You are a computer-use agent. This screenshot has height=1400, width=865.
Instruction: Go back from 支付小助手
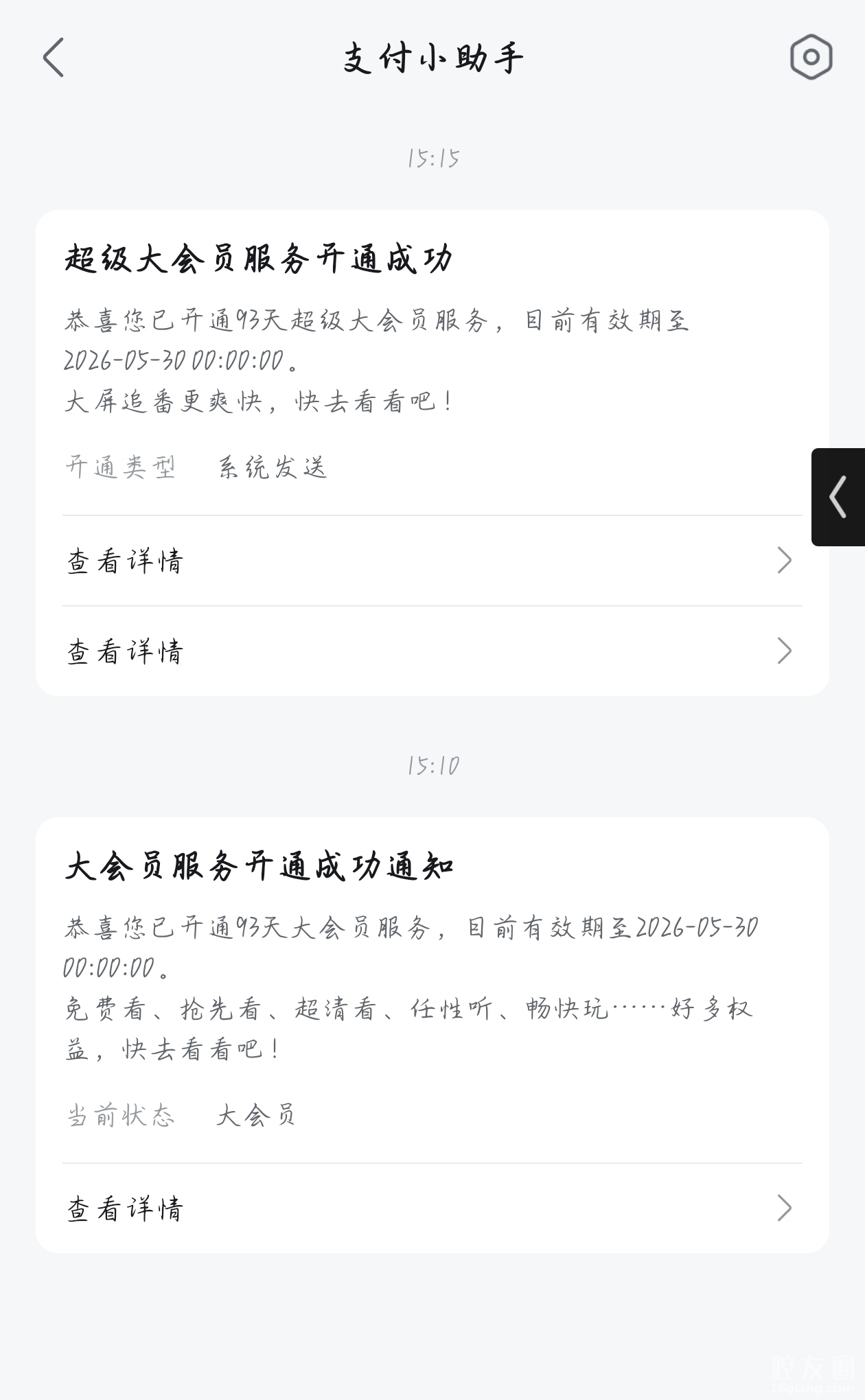pos(54,57)
